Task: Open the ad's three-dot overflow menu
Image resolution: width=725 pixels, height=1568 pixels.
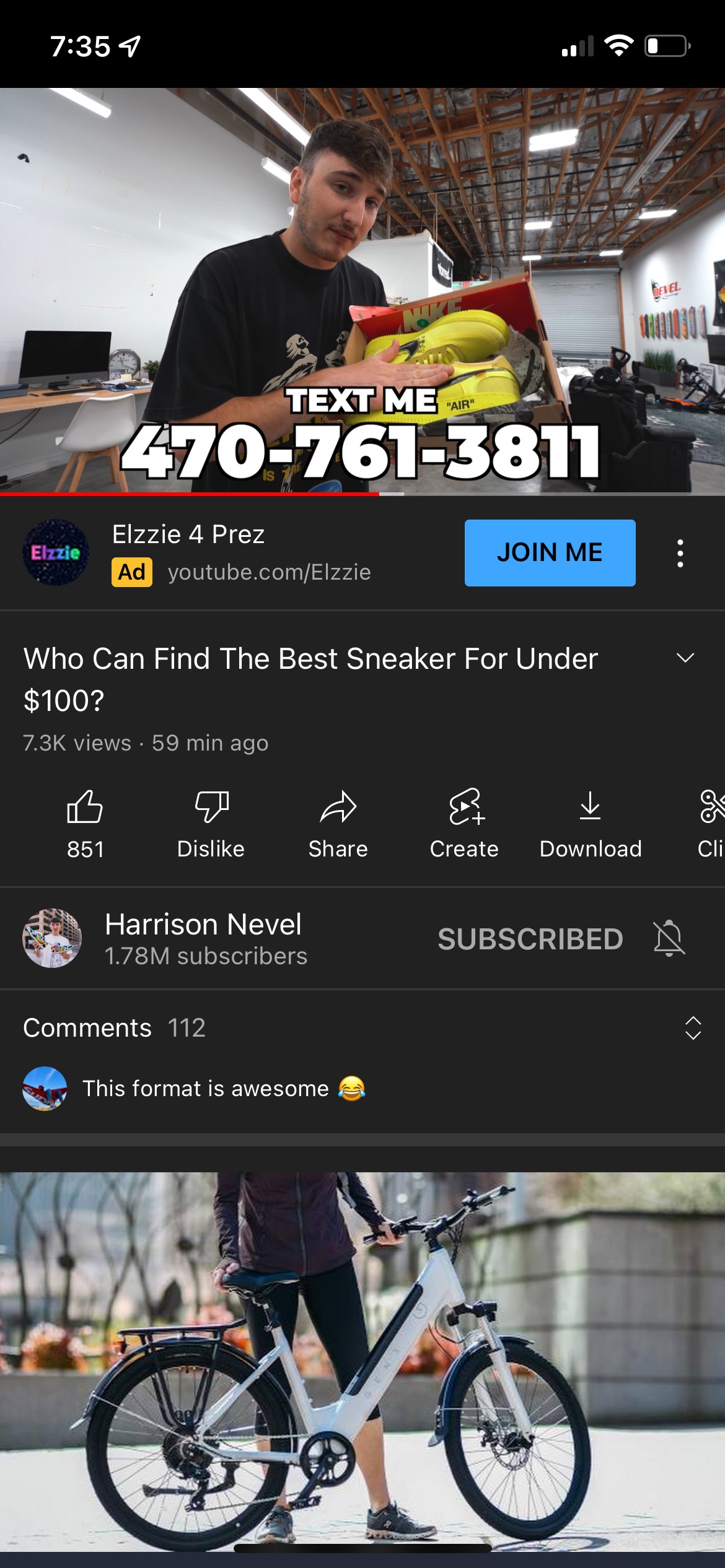Action: pos(680,553)
